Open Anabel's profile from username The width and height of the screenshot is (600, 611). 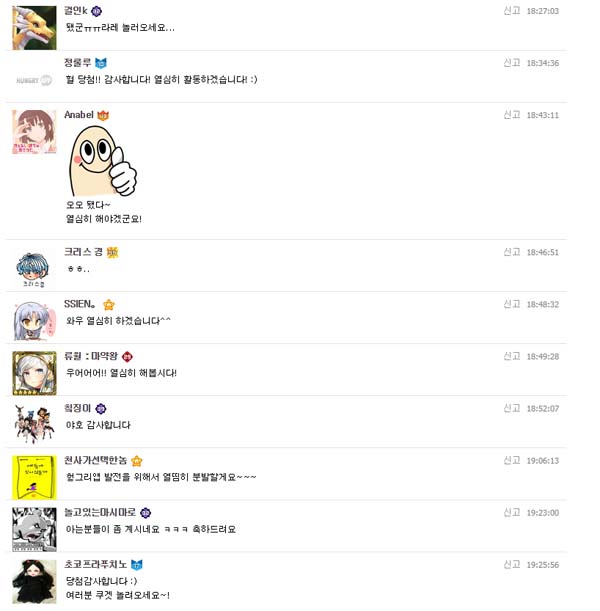(78, 115)
